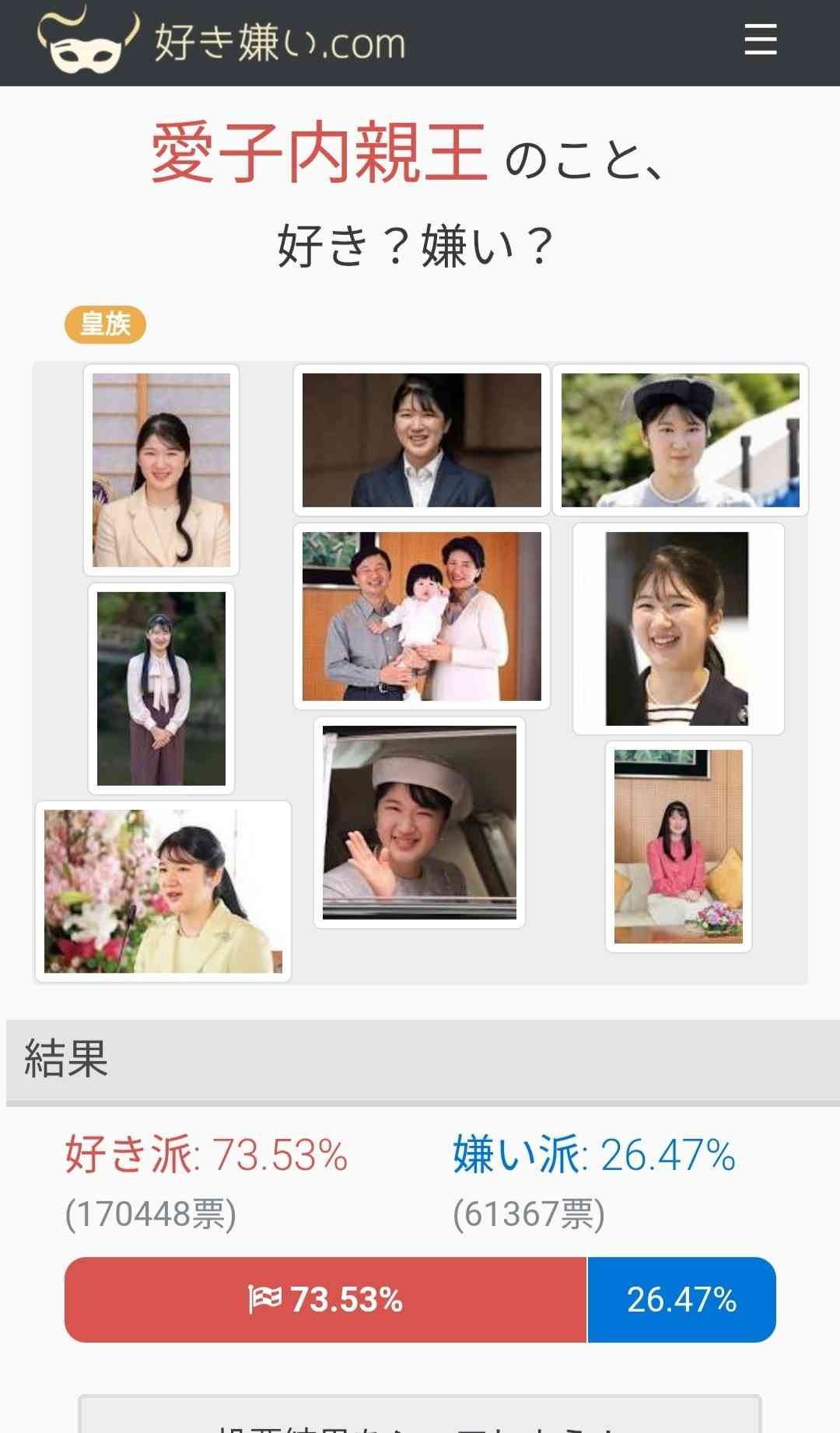Viewport: 840px width, 1433px height.
Task: Open photo in navy blazer smiling
Action: pyautogui.click(x=422, y=440)
